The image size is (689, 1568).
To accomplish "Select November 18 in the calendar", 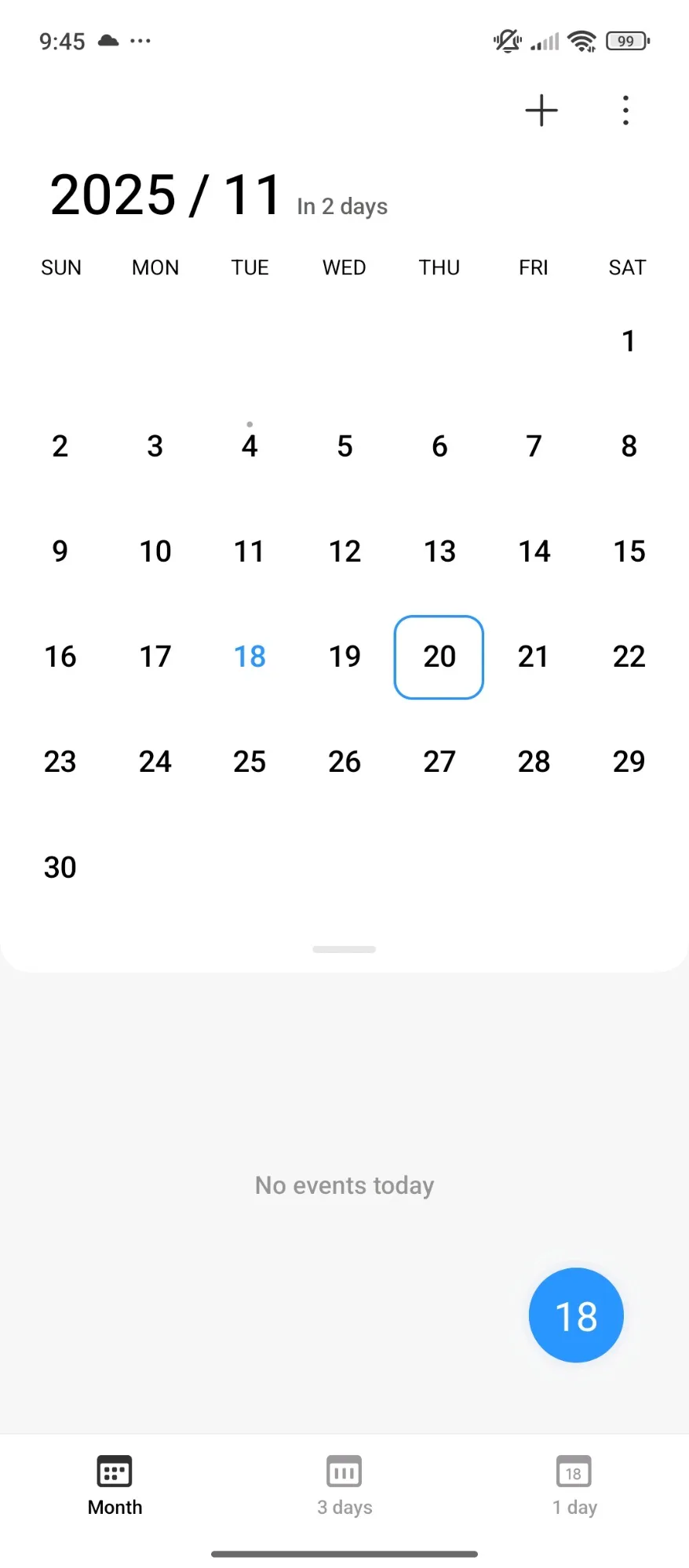I will click(250, 657).
